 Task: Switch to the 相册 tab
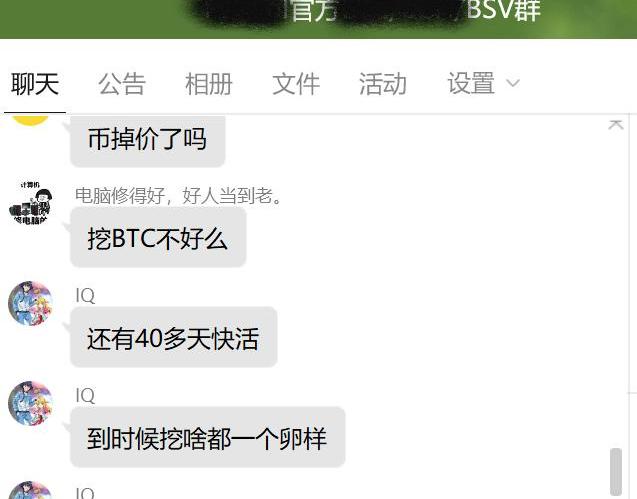(209, 84)
